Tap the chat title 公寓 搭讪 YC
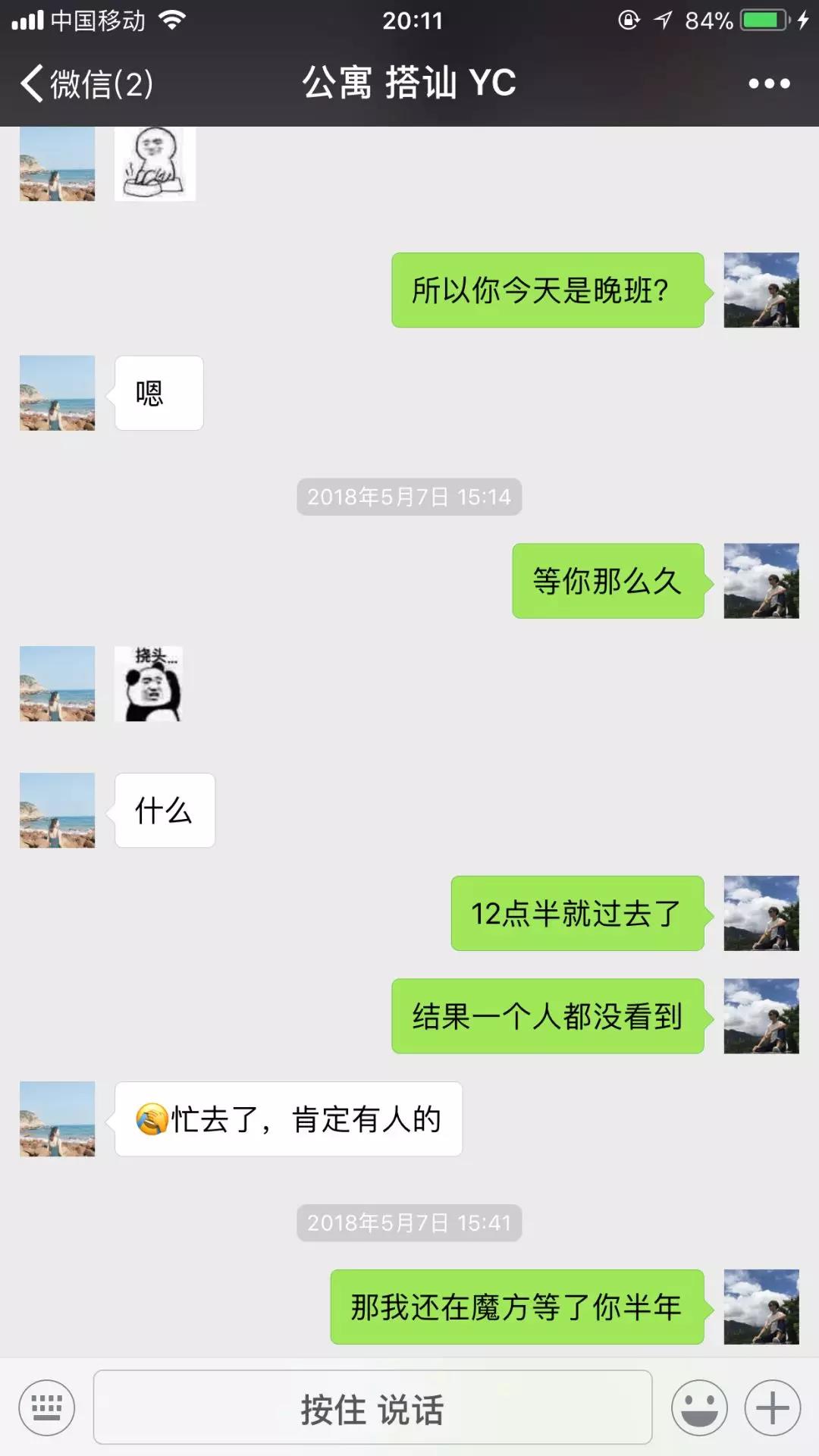819x1456 pixels. click(x=409, y=83)
